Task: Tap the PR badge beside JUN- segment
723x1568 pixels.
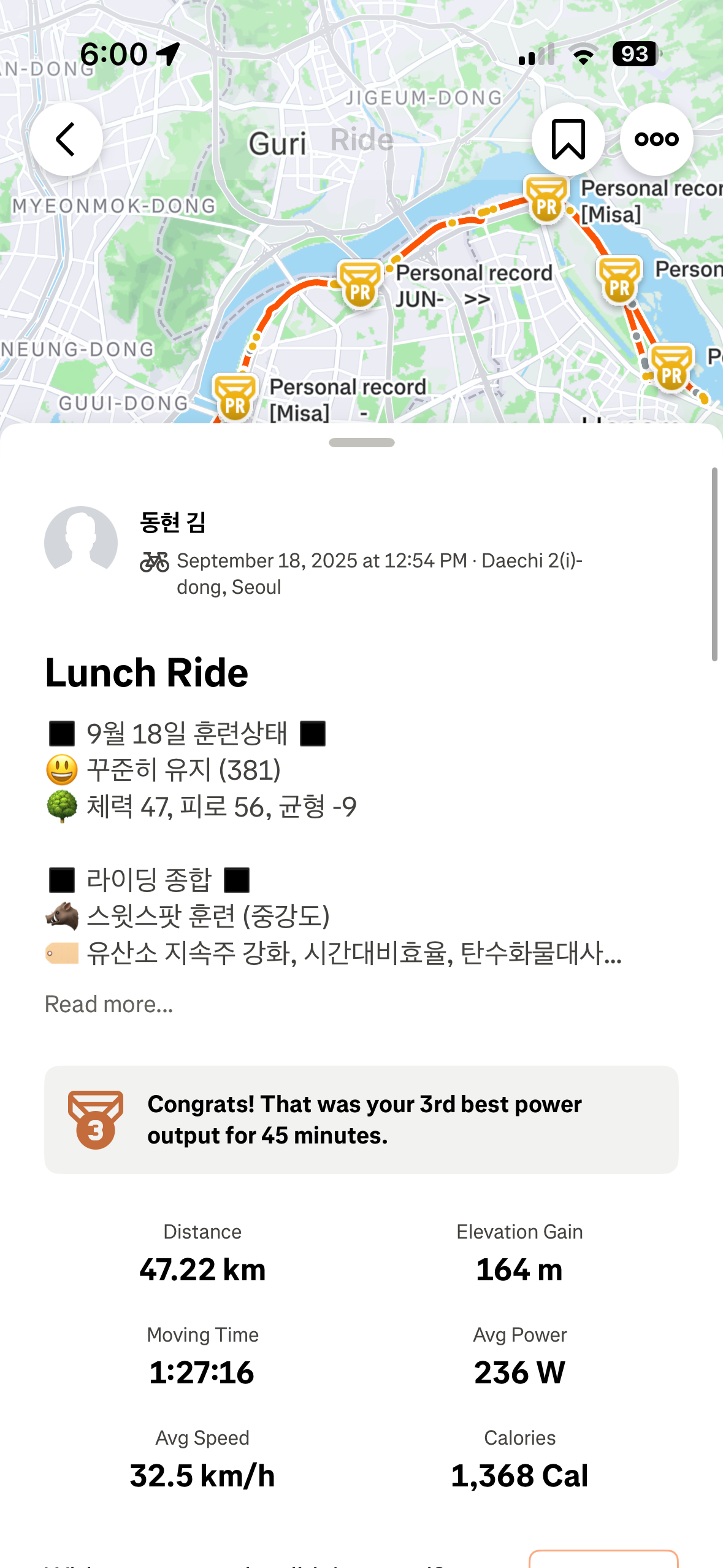Action: (360, 284)
